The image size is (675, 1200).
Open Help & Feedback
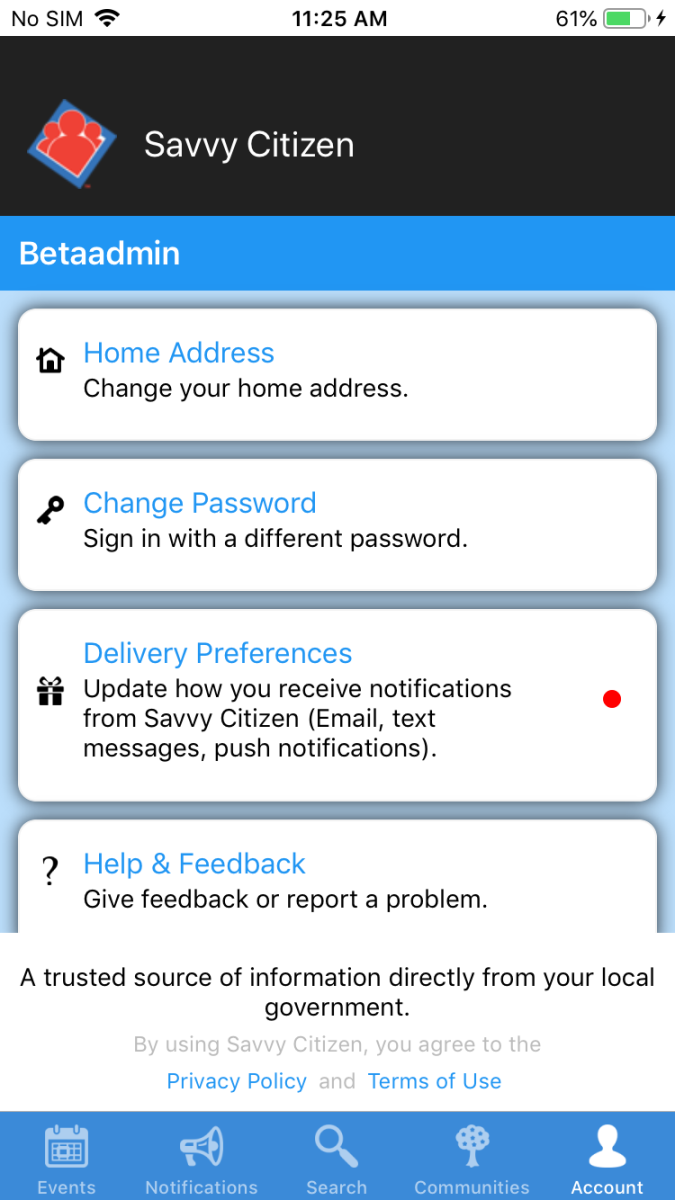(x=337, y=880)
